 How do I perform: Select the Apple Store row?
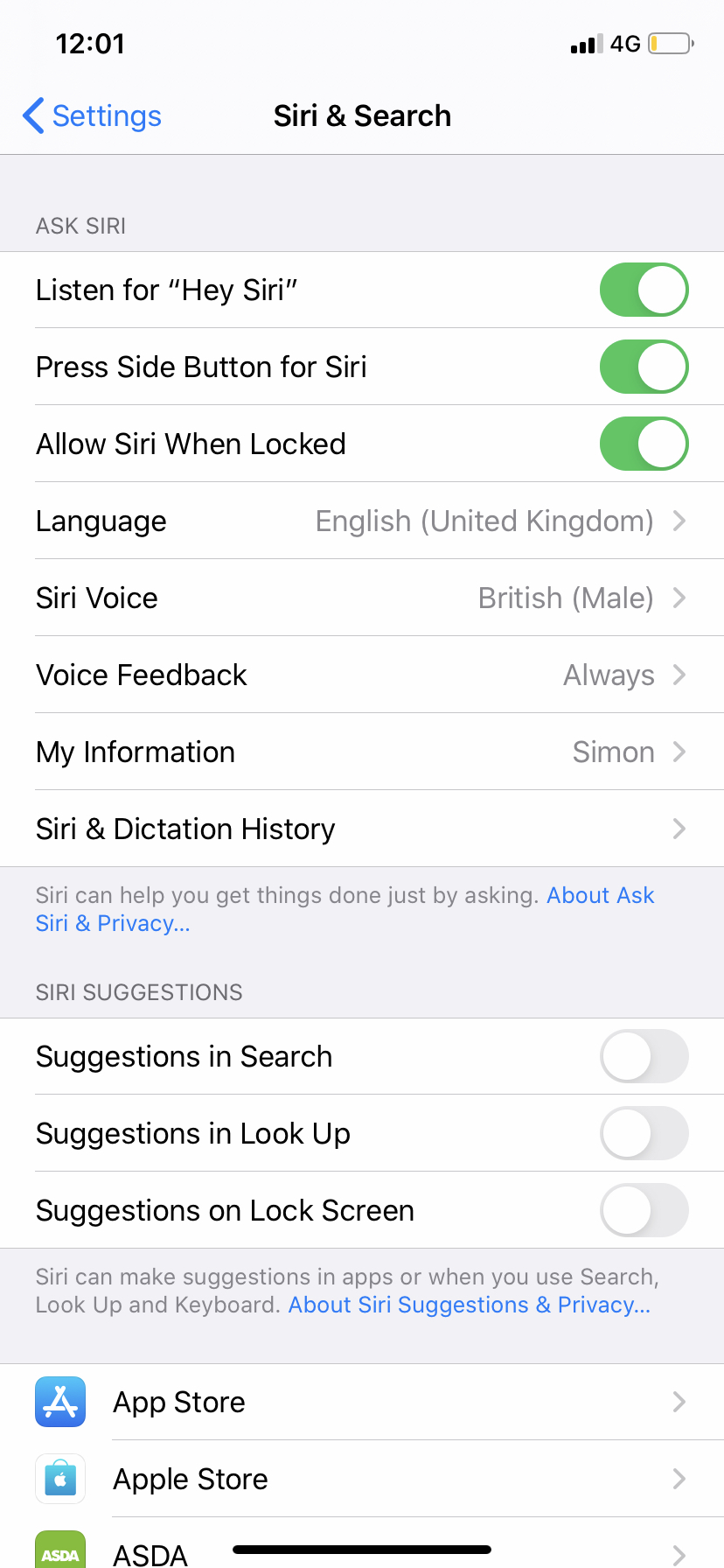coord(362,1479)
